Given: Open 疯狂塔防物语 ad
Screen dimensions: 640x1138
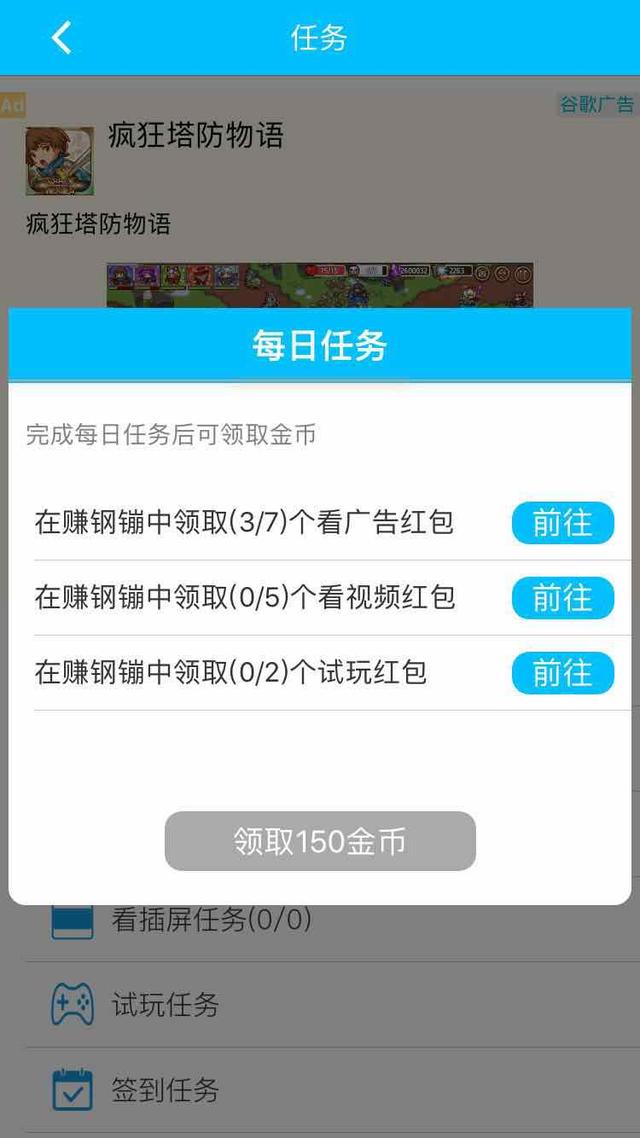Looking at the screenshot, I should (195, 136).
